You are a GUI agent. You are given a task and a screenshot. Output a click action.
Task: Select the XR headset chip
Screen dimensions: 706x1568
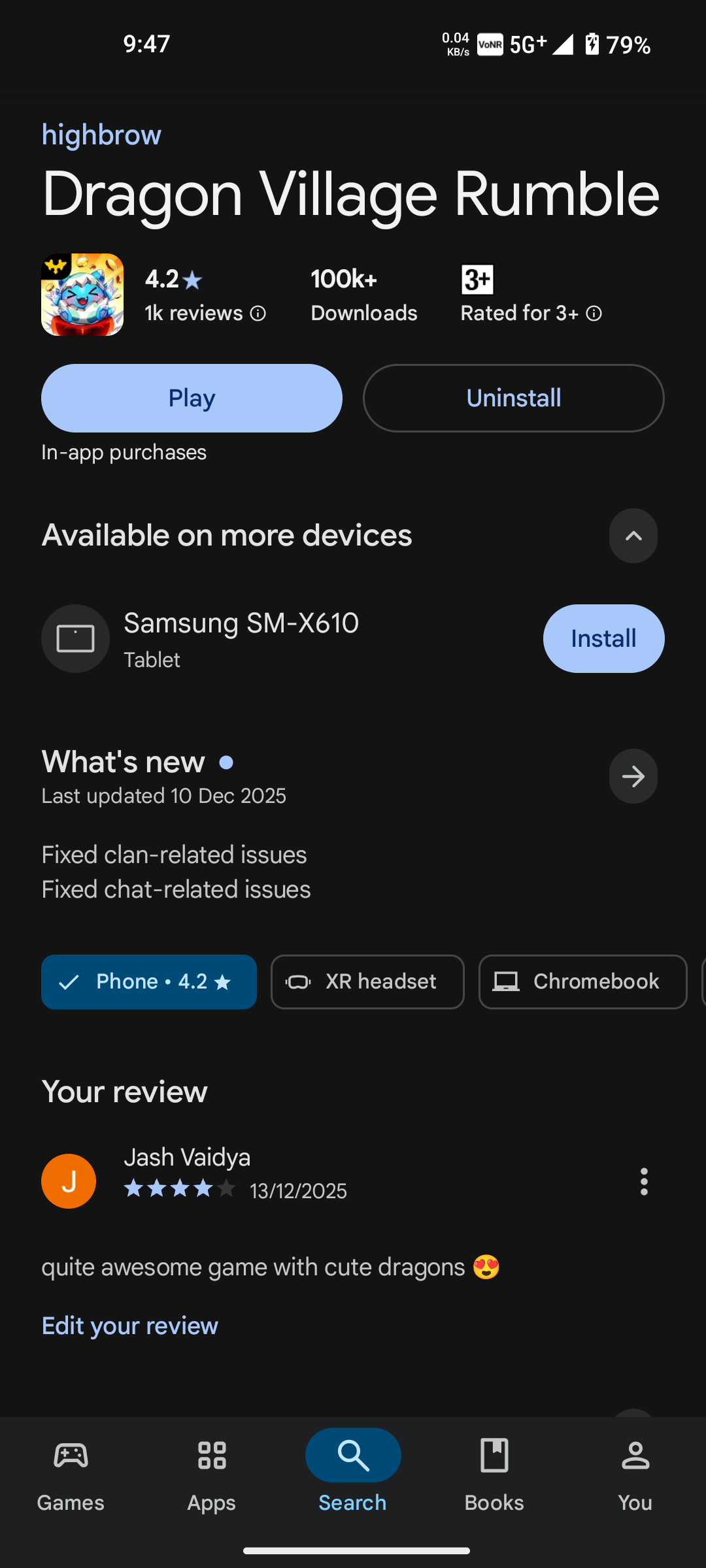coord(367,981)
